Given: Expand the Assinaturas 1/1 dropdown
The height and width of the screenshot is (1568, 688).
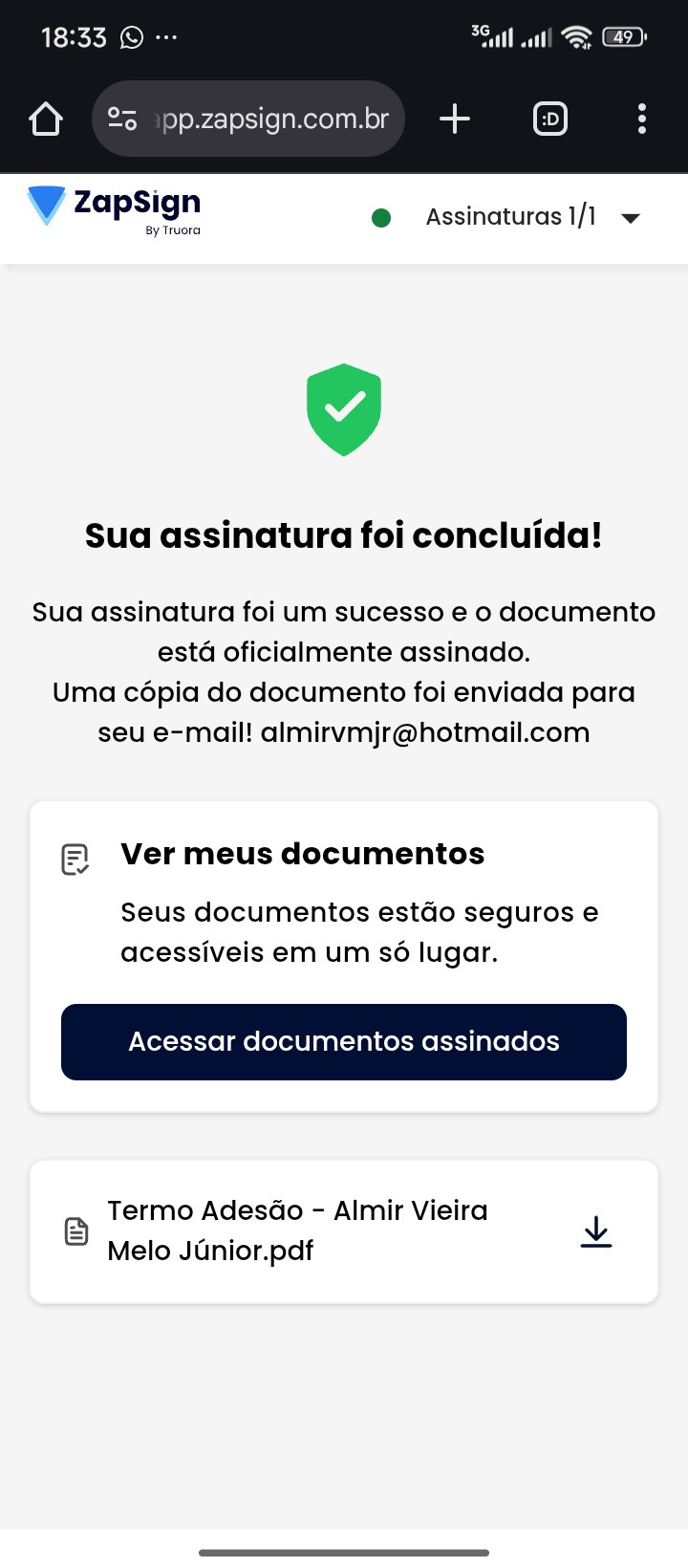Looking at the screenshot, I should click(x=630, y=218).
